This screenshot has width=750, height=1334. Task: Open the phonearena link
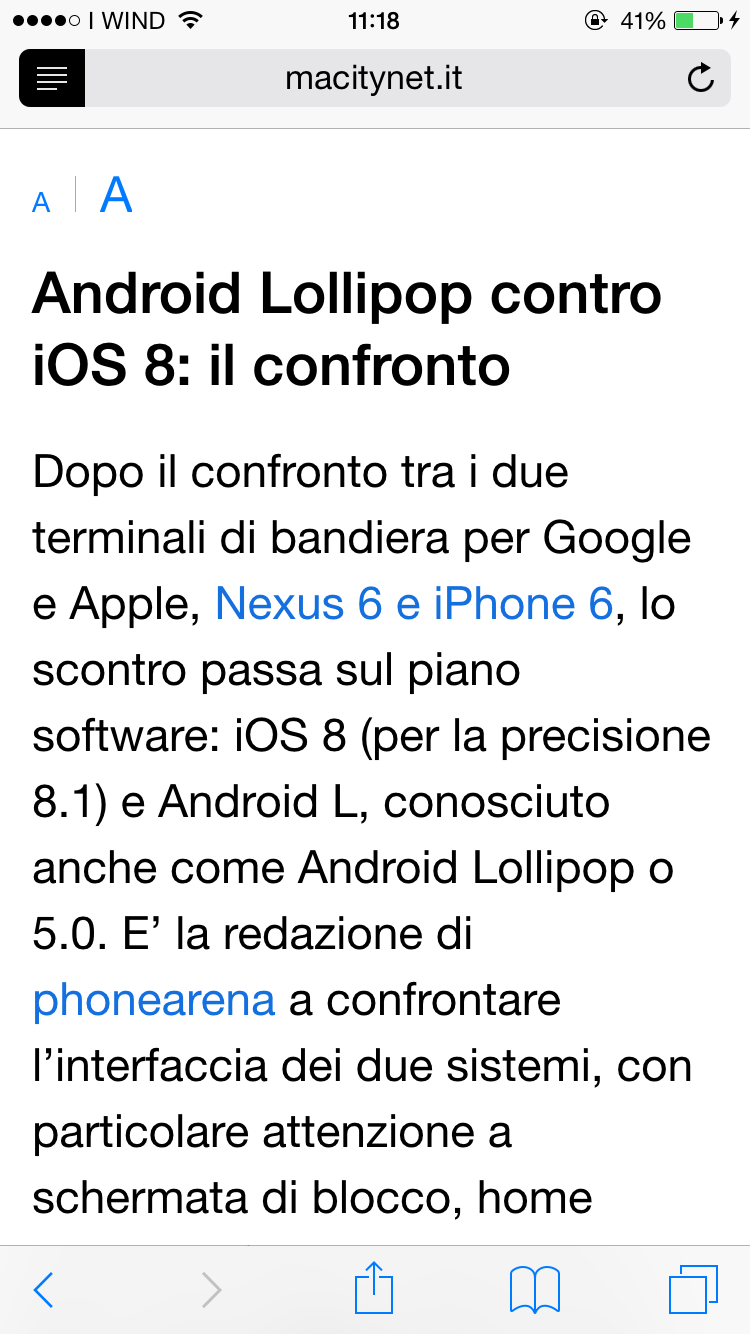154,1000
